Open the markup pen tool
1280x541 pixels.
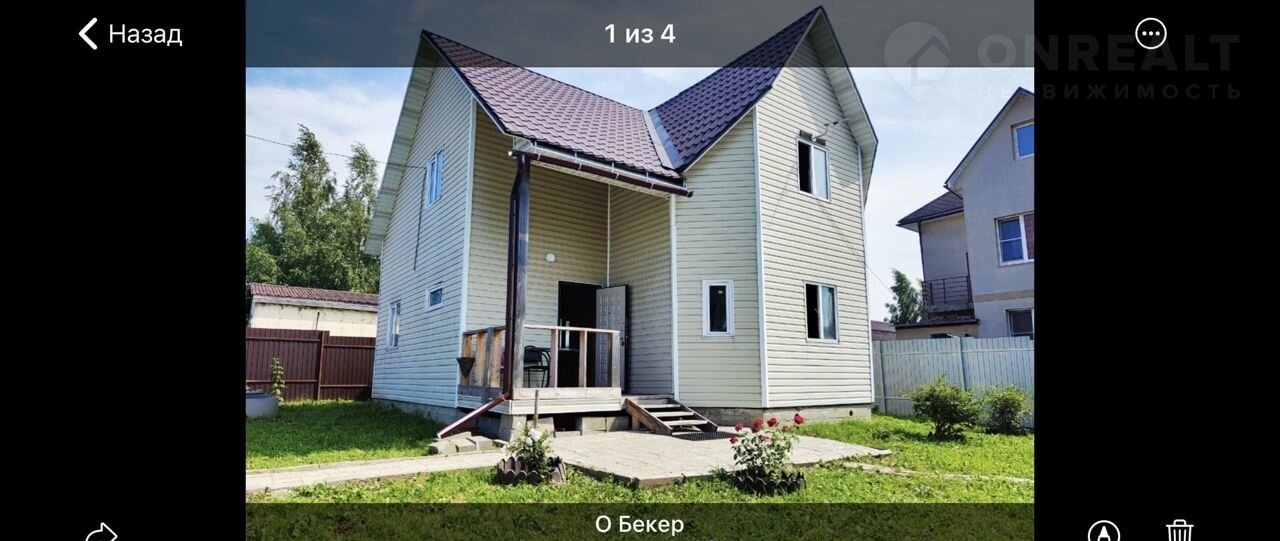click(x=1103, y=532)
